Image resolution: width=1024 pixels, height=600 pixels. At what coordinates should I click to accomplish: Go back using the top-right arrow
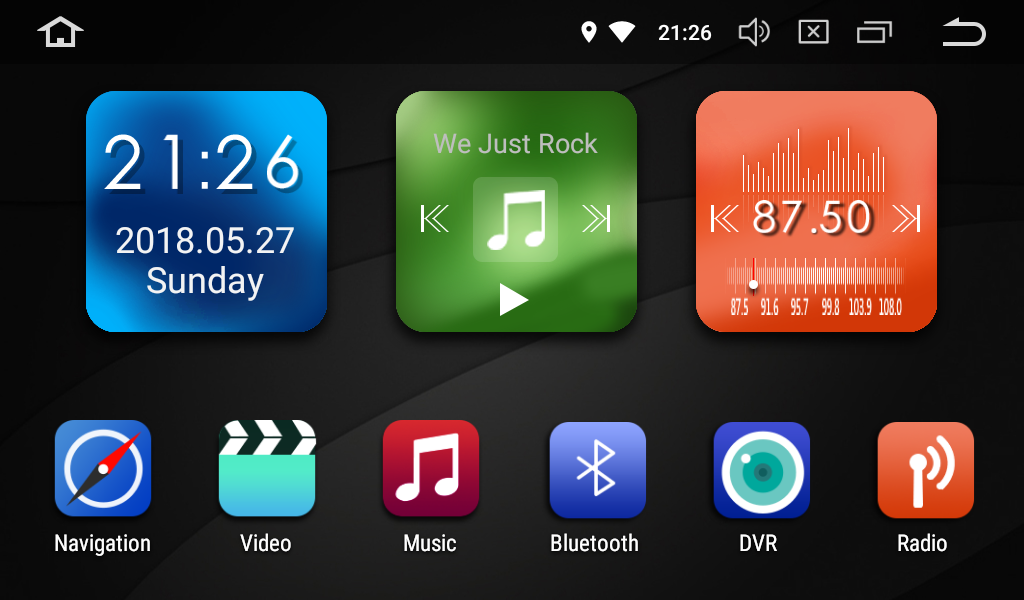point(963,33)
